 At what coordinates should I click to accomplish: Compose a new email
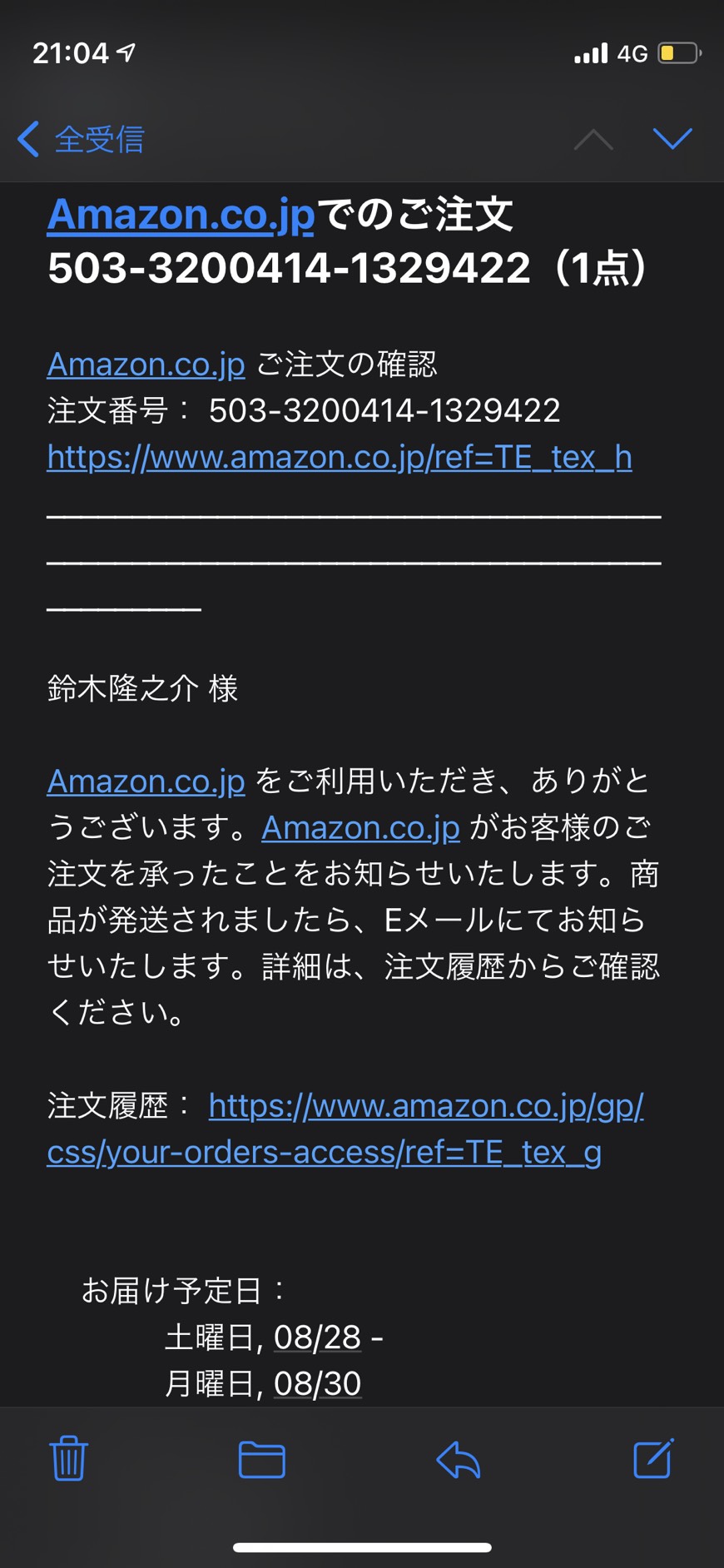653,1458
